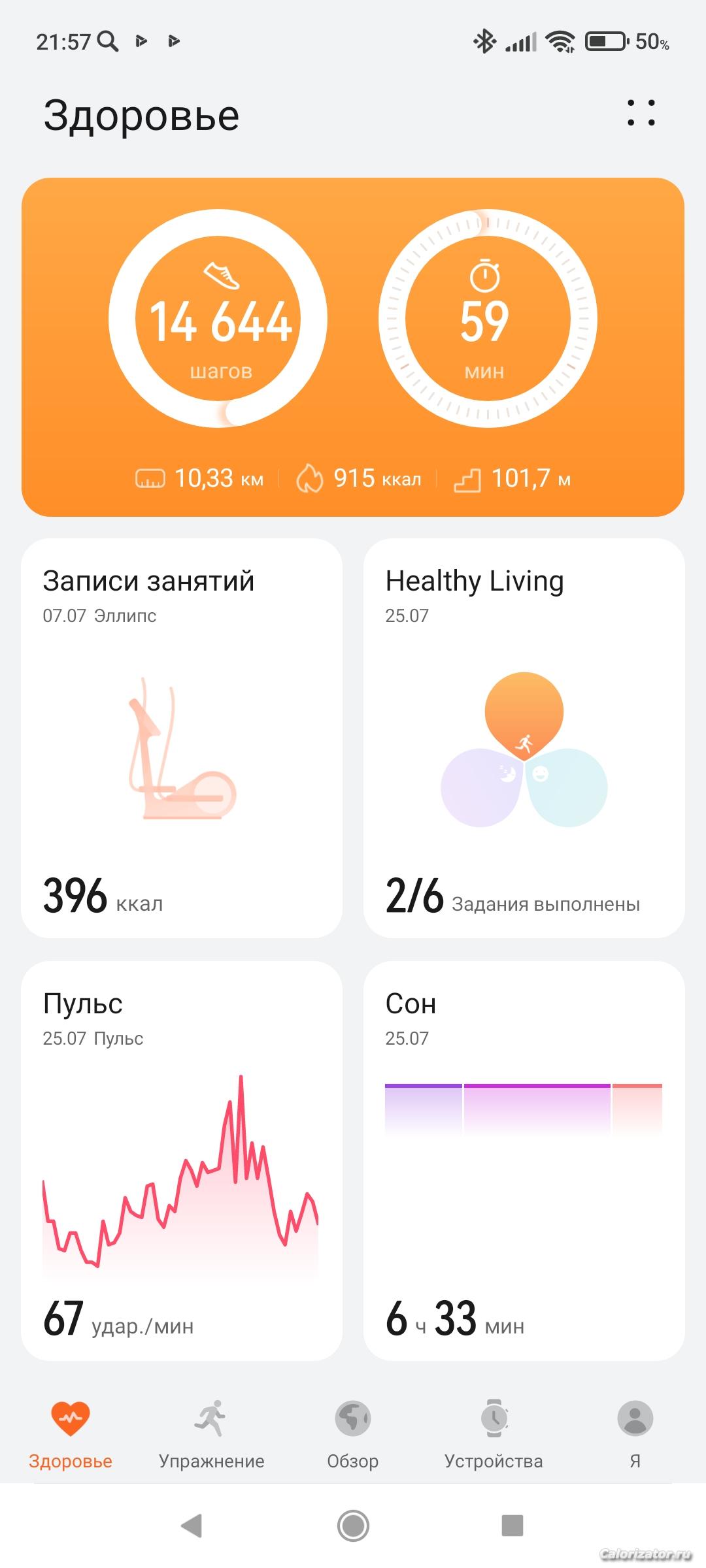Go to the system home screen
The width and height of the screenshot is (706, 1568).
tap(353, 1526)
